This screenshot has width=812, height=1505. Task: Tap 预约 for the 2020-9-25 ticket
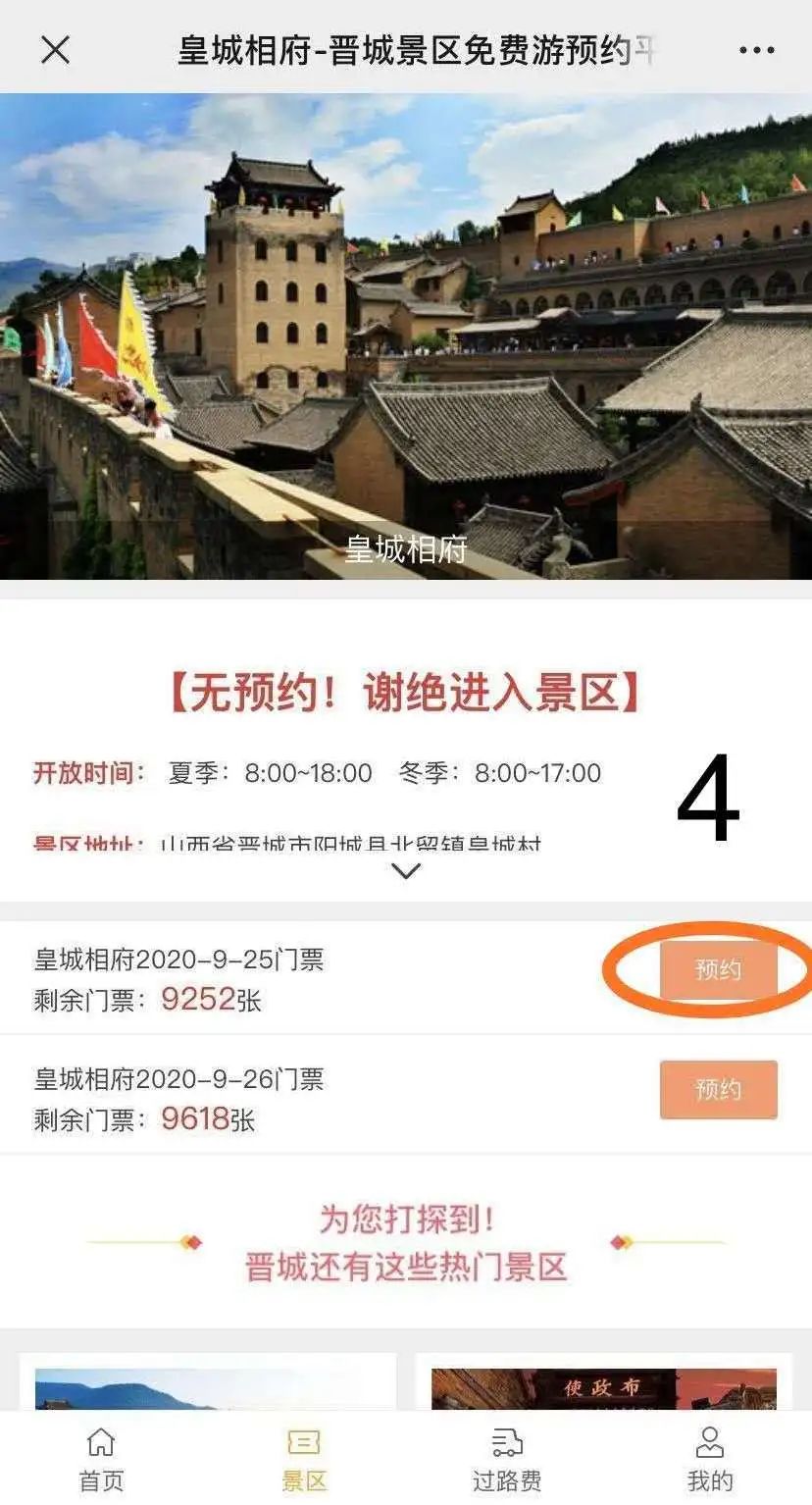718,970
